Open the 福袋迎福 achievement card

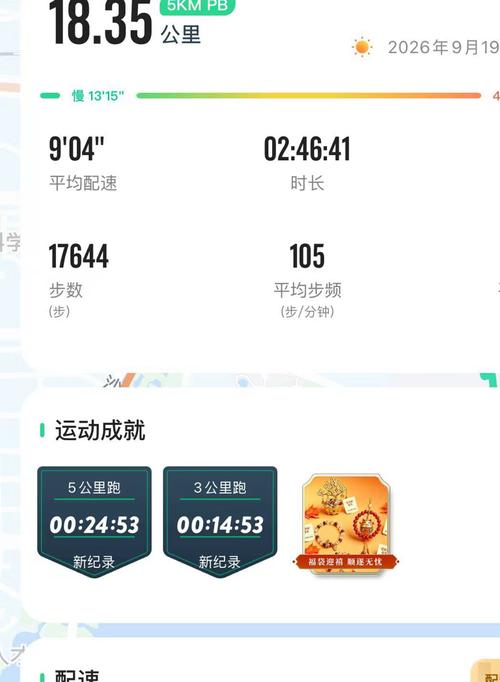click(346, 524)
